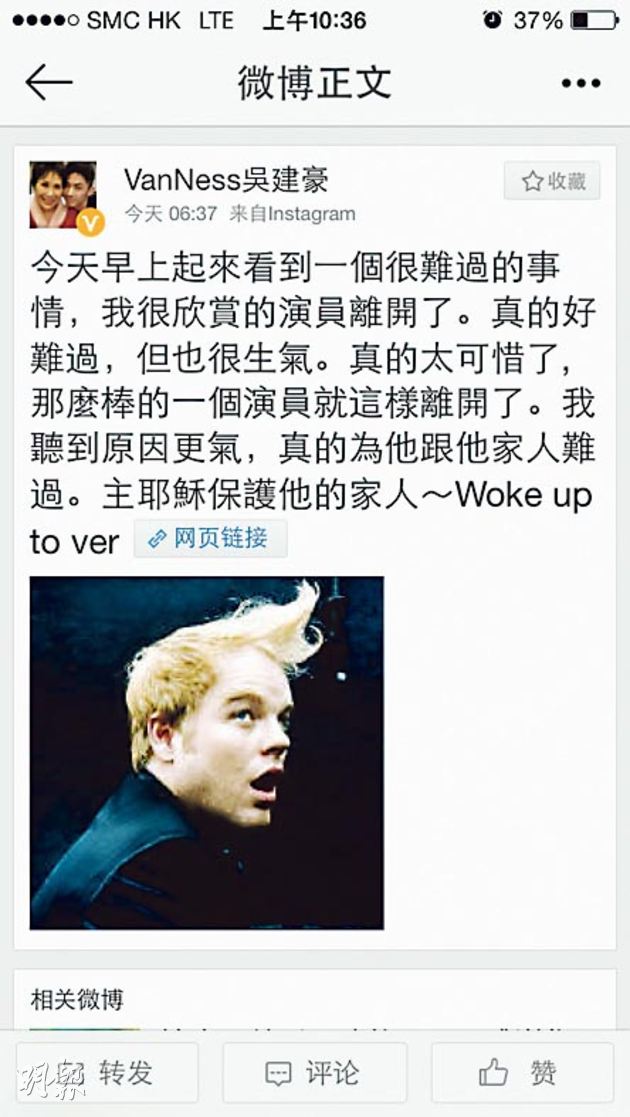Tap the 收藏 favorite button
Image resolution: width=630 pixels, height=1117 pixels.
click(552, 181)
